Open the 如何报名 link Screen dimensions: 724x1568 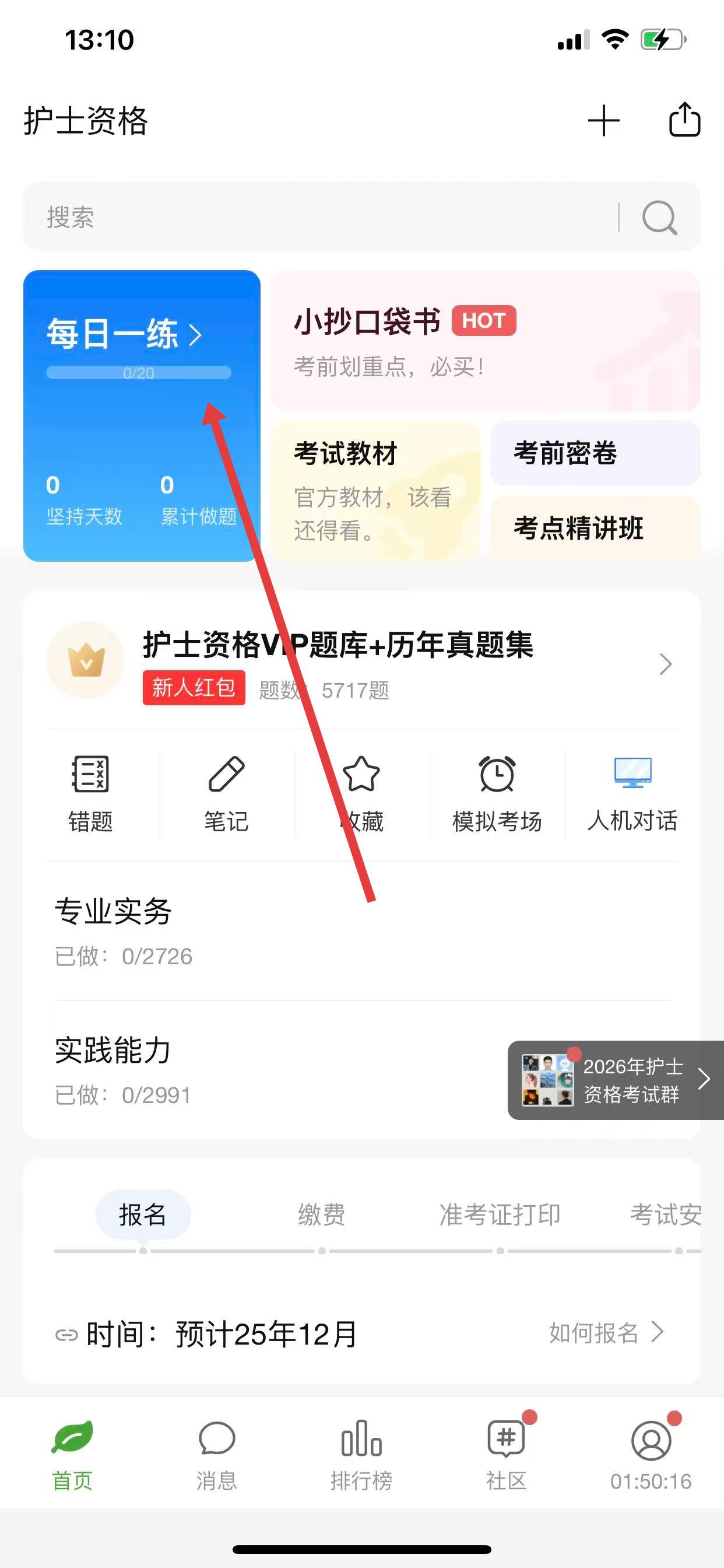click(x=604, y=1333)
